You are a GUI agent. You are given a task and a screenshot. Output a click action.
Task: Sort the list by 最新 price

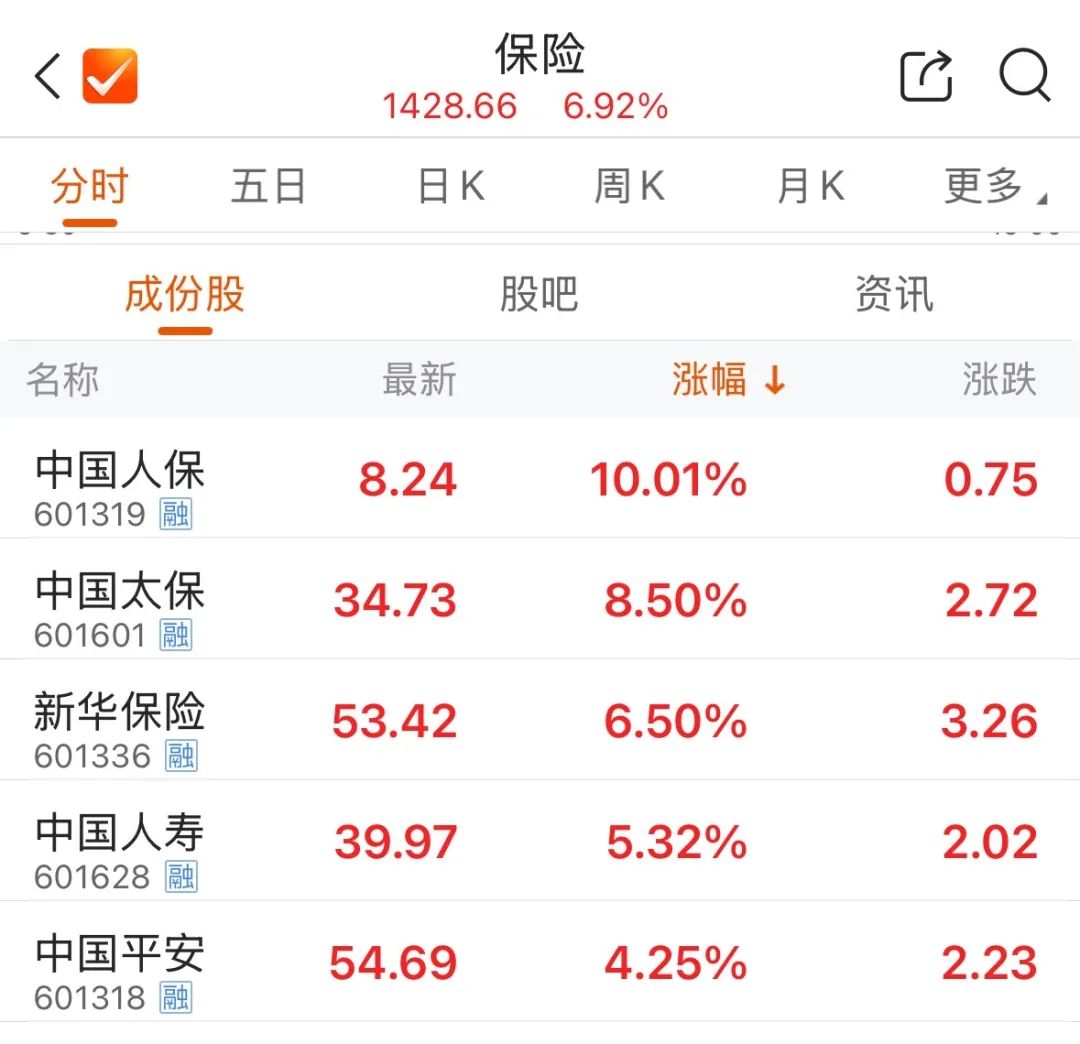419,380
